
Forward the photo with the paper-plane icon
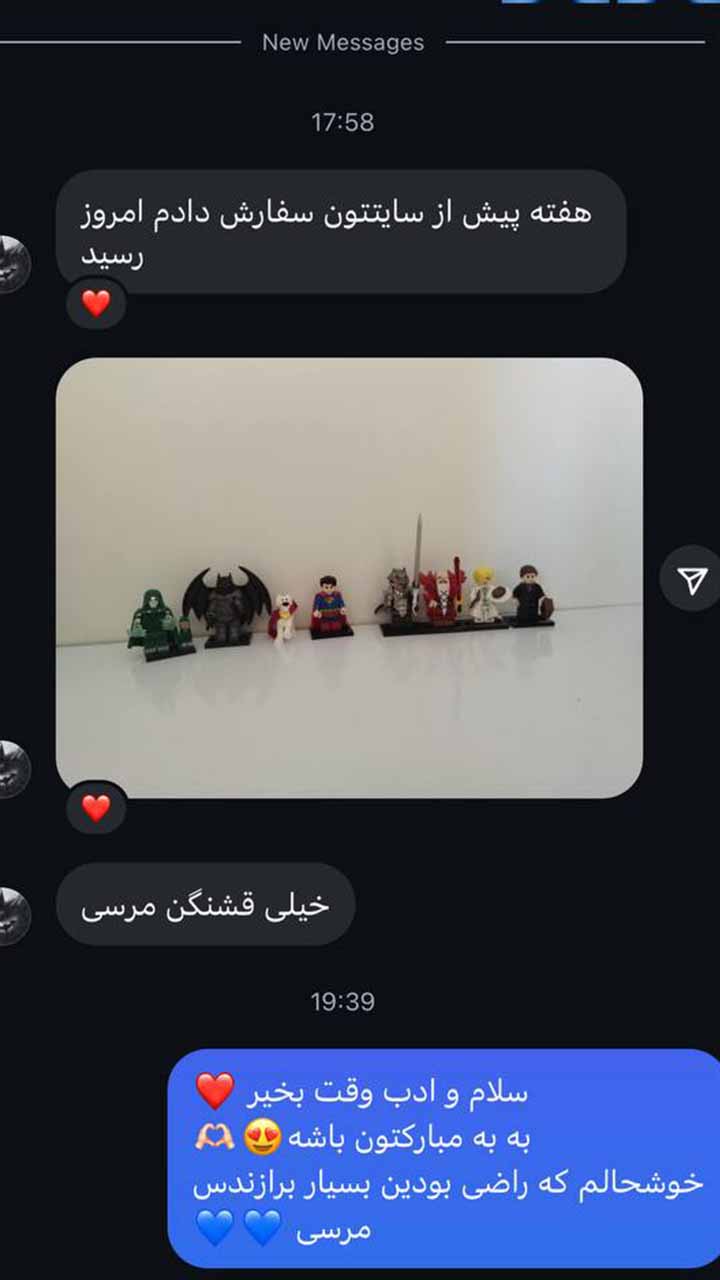(691, 580)
